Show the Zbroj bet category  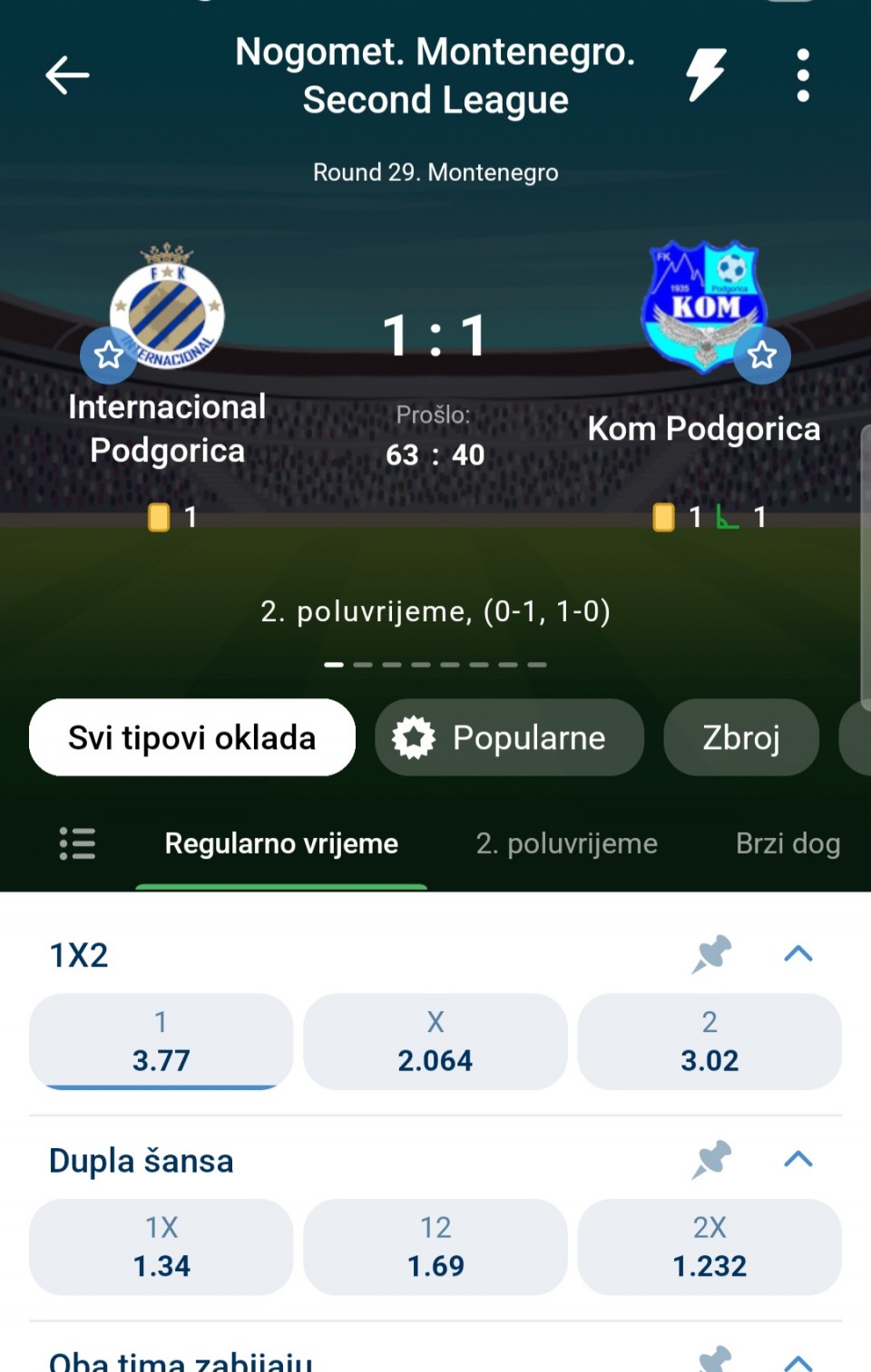[x=741, y=738]
